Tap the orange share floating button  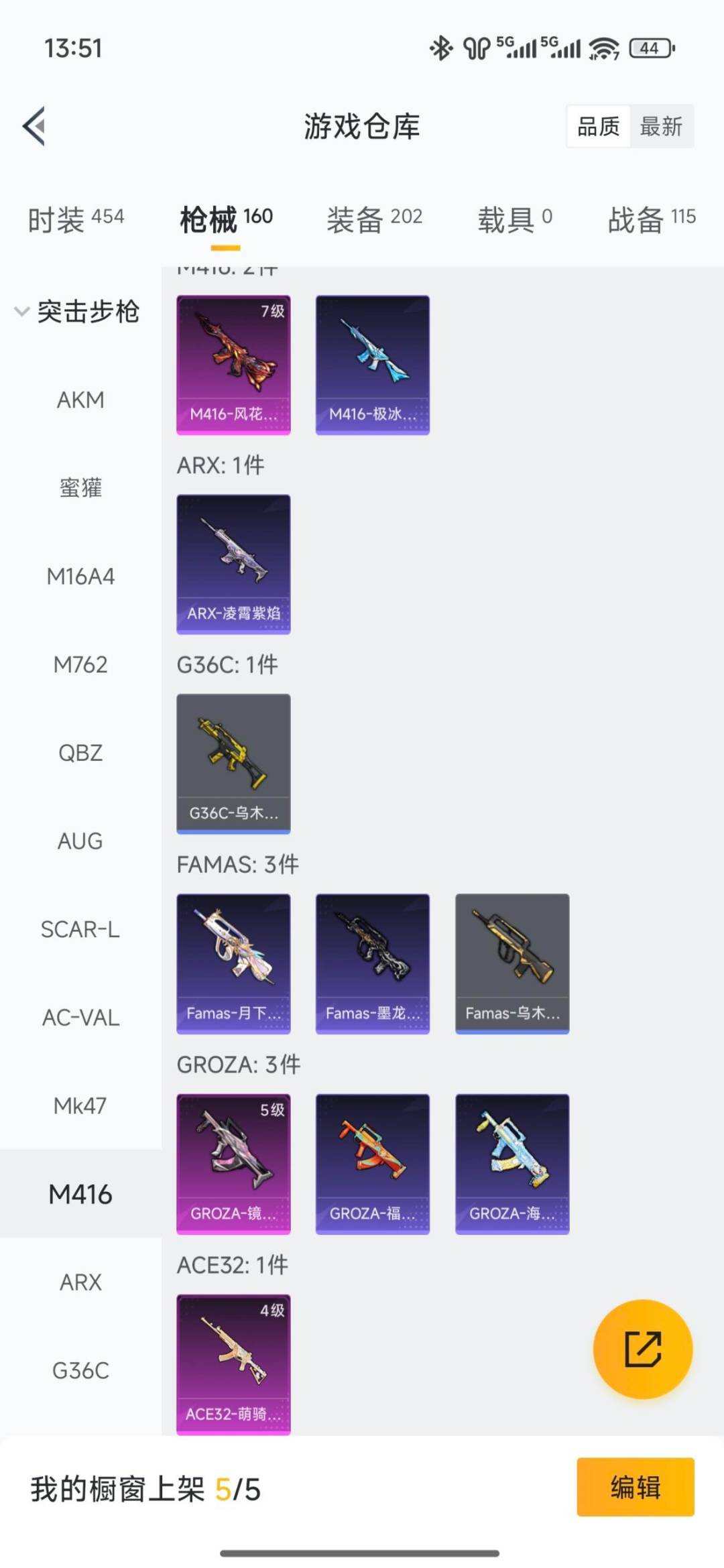(x=642, y=1349)
